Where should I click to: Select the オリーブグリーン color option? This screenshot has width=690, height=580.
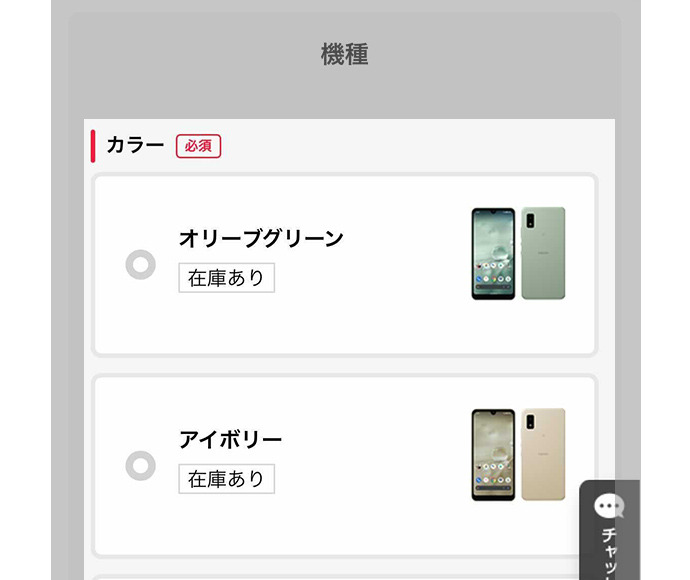coord(141,265)
